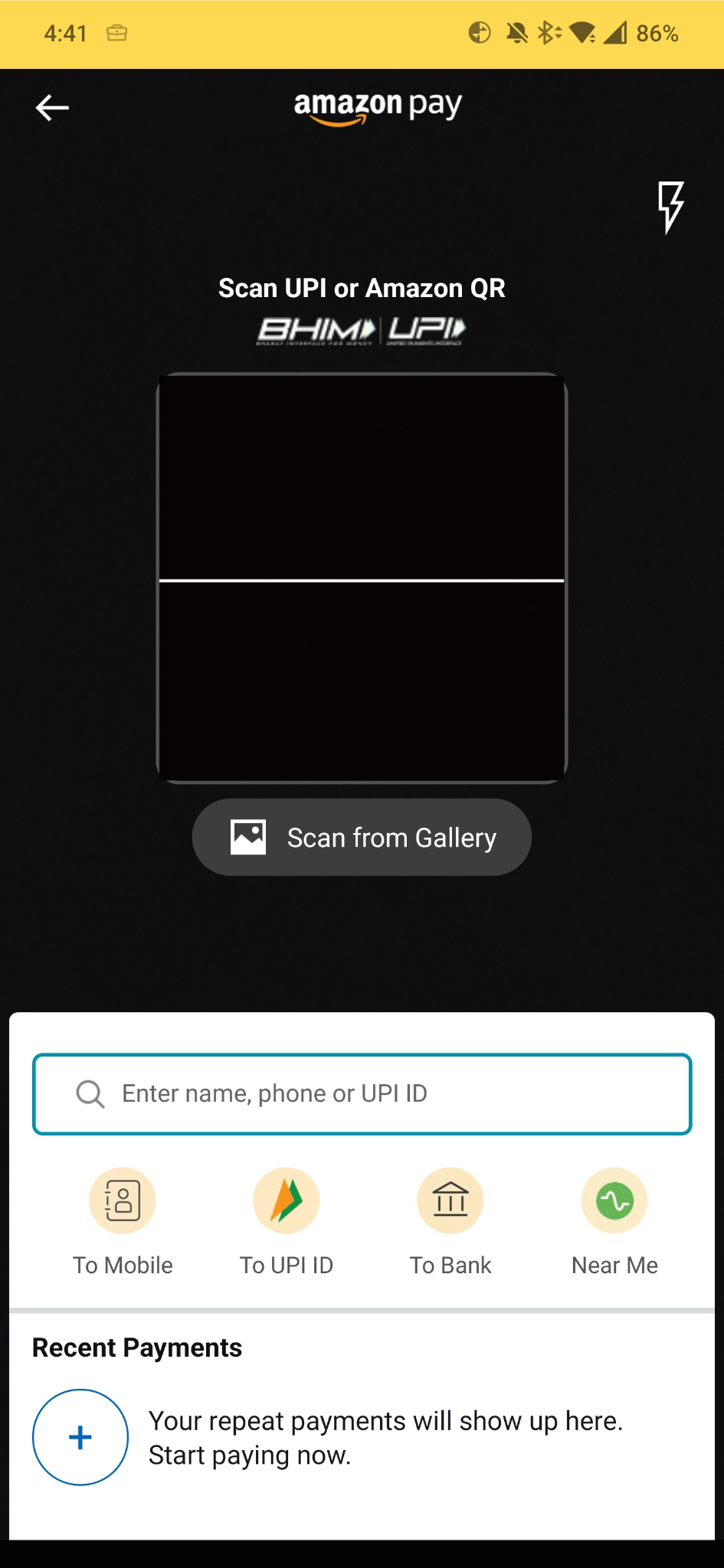The height and width of the screenshot is (1568, 724).
Task: Tap the amazon pay logo
Action: pyautogui.click(x=376, y=106)
